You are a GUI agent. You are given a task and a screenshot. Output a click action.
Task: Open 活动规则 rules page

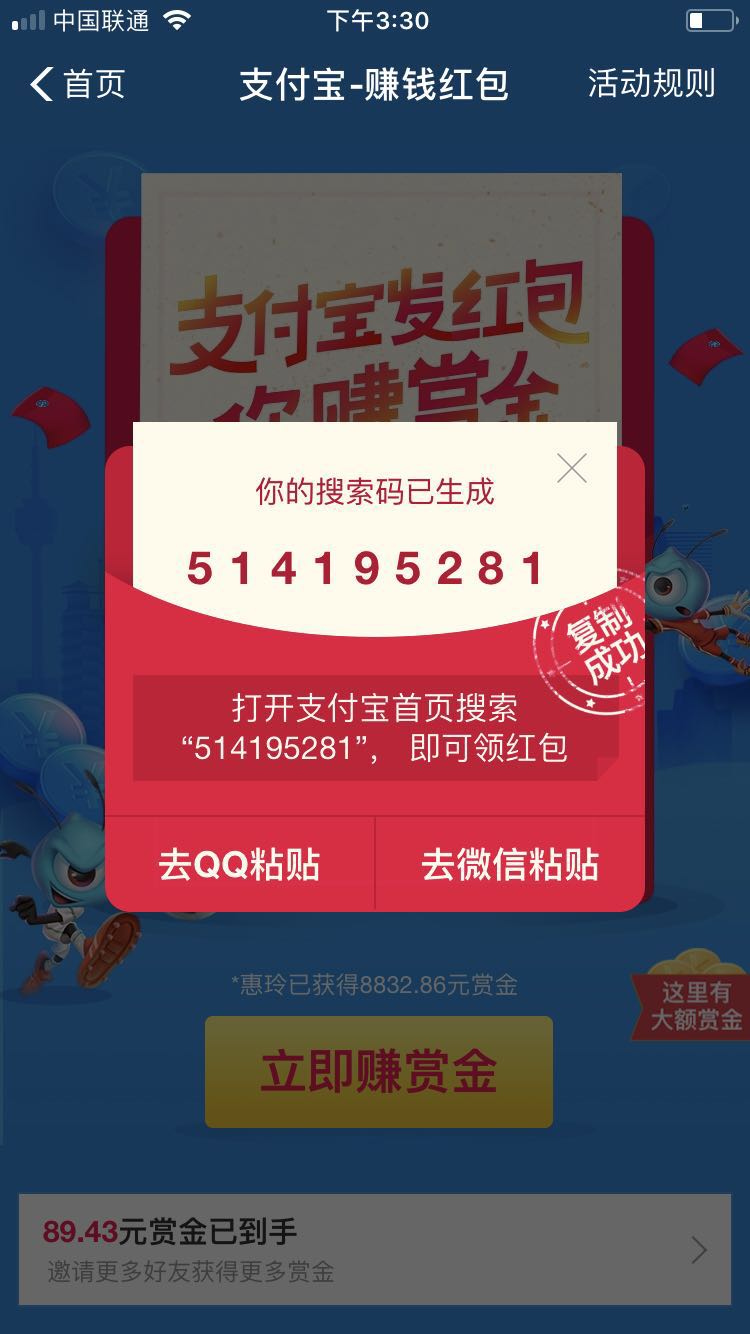(x=651, y=84)
